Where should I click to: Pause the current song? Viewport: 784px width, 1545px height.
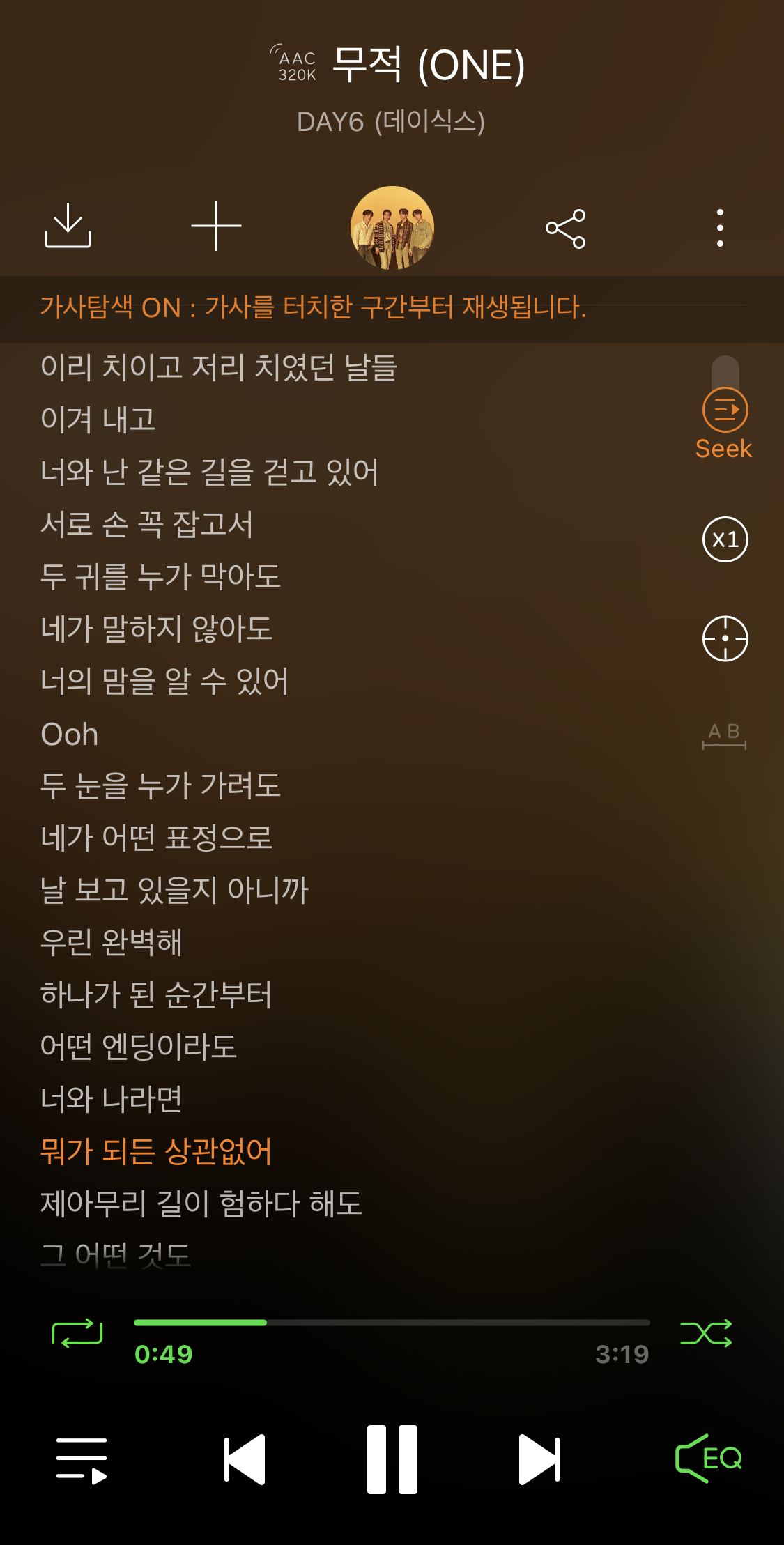click(x=392, y=1459)
